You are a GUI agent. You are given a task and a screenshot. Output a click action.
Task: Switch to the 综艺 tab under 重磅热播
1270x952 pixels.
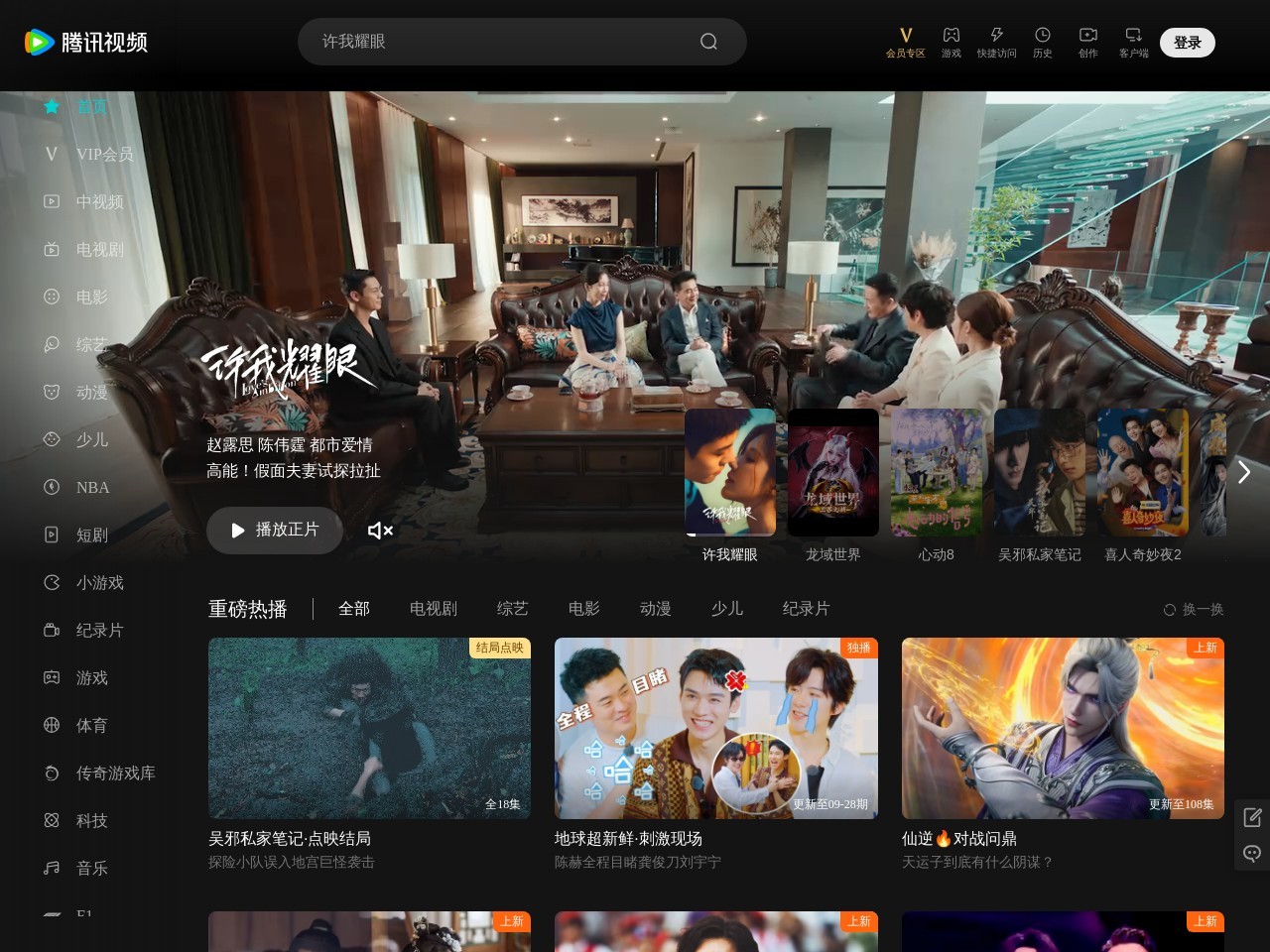[512, 609]
